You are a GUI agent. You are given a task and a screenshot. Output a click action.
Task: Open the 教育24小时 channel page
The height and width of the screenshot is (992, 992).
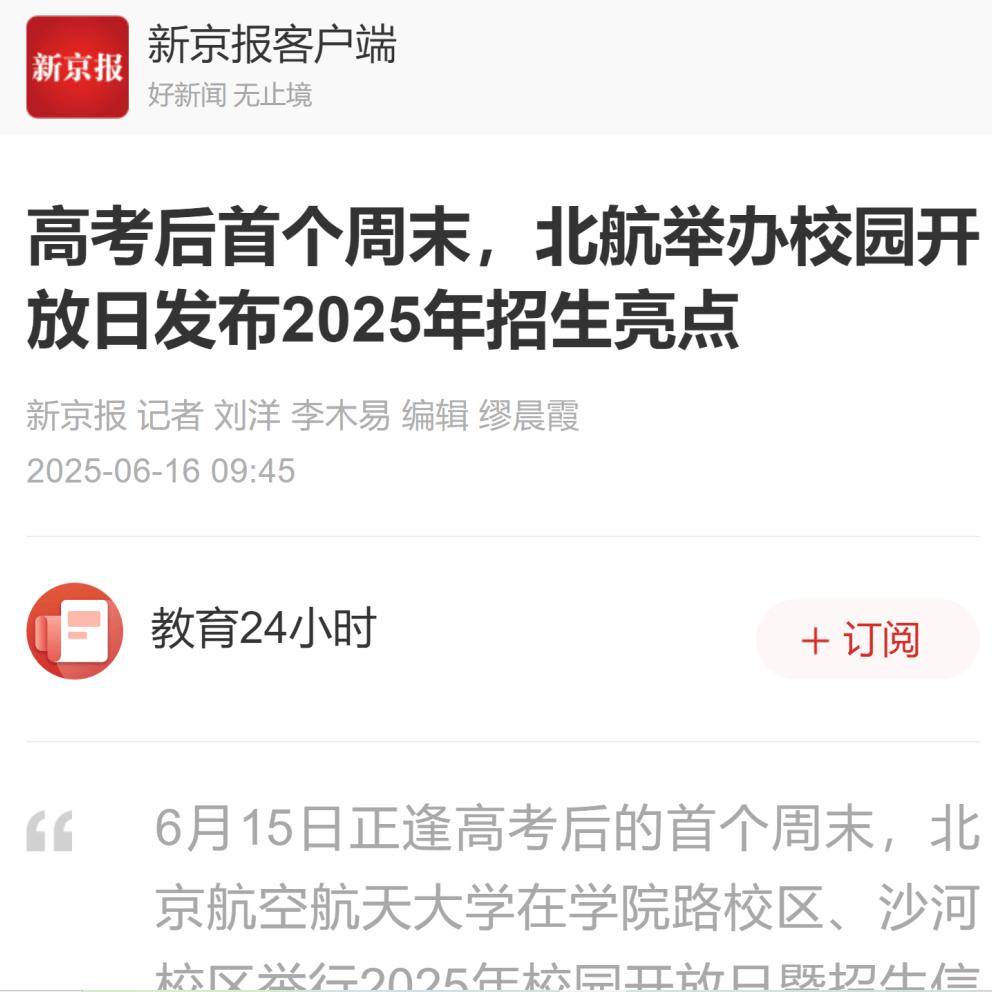coord(263,630)
